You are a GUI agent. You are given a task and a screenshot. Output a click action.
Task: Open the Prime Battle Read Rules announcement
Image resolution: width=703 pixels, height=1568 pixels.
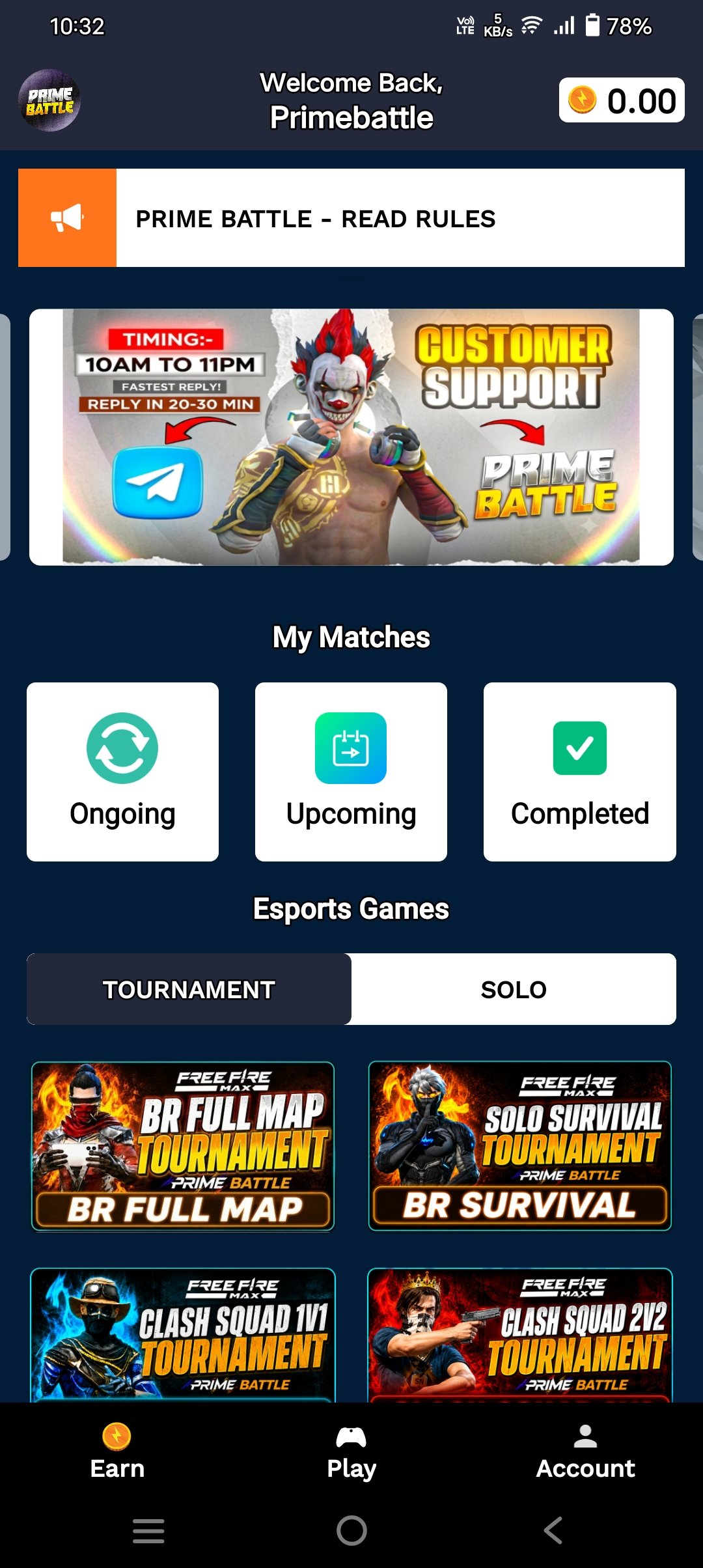(x=351, y=218)
